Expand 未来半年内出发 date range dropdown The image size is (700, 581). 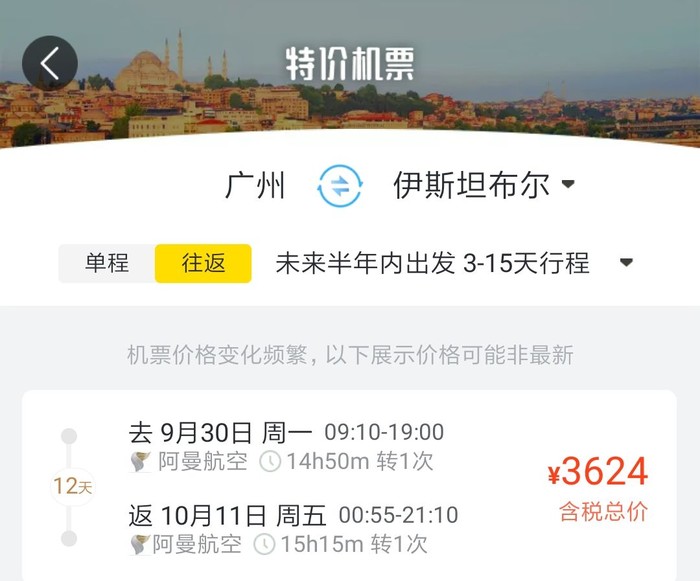point(455,263)
